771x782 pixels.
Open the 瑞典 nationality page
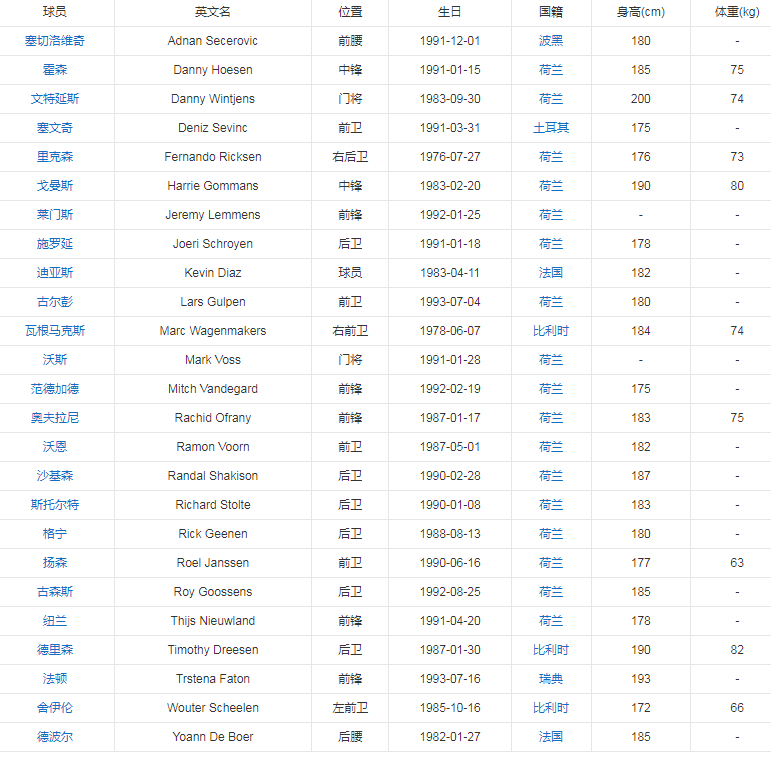551,679
